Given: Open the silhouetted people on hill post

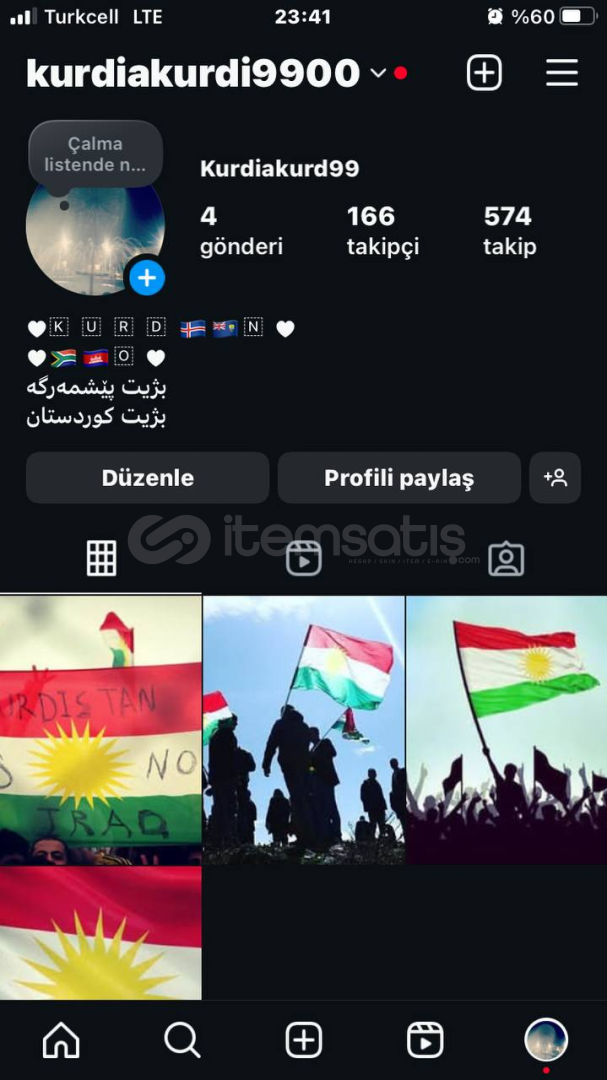Looking at the screenshot, I should click(304, 730).
